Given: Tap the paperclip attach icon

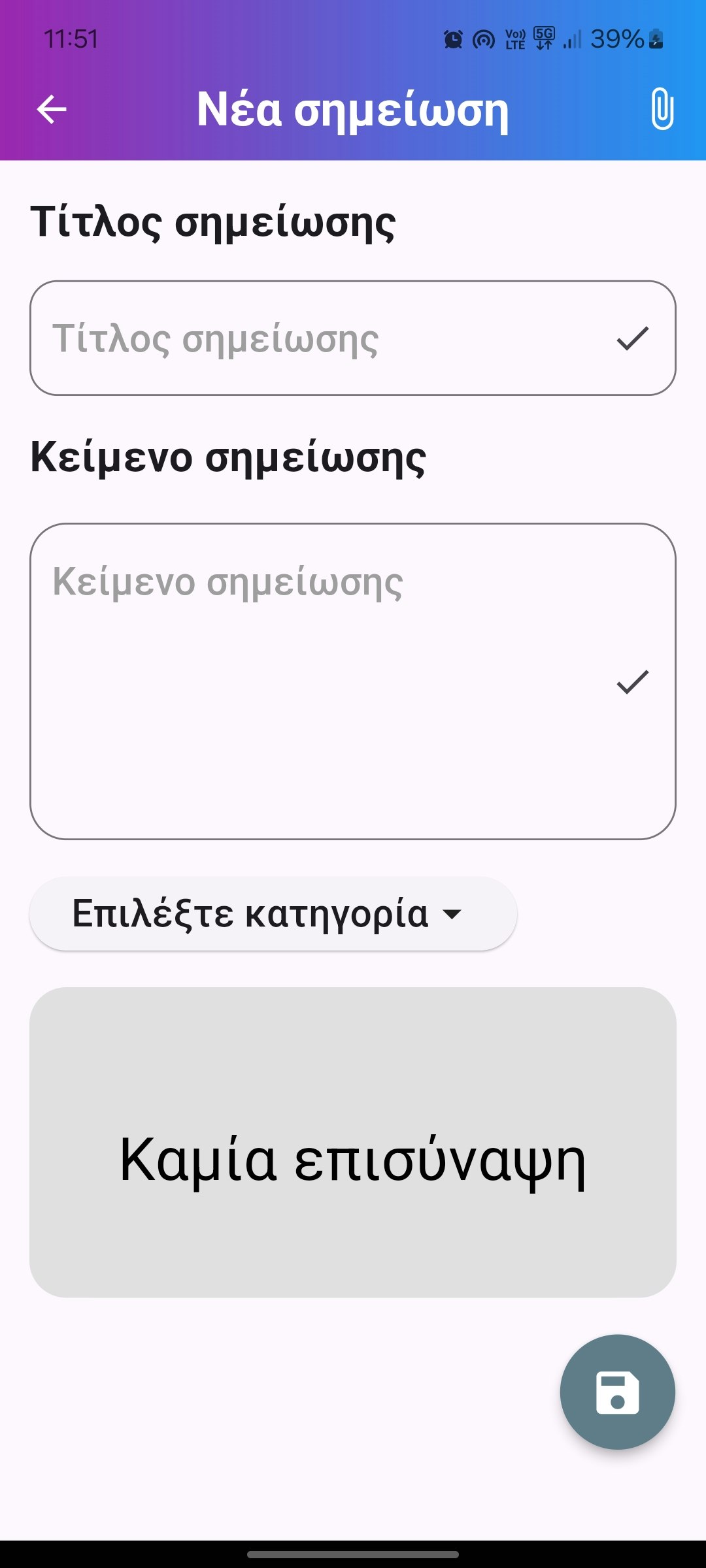Looking at the screenshot, I should click(x=662, y=109).
